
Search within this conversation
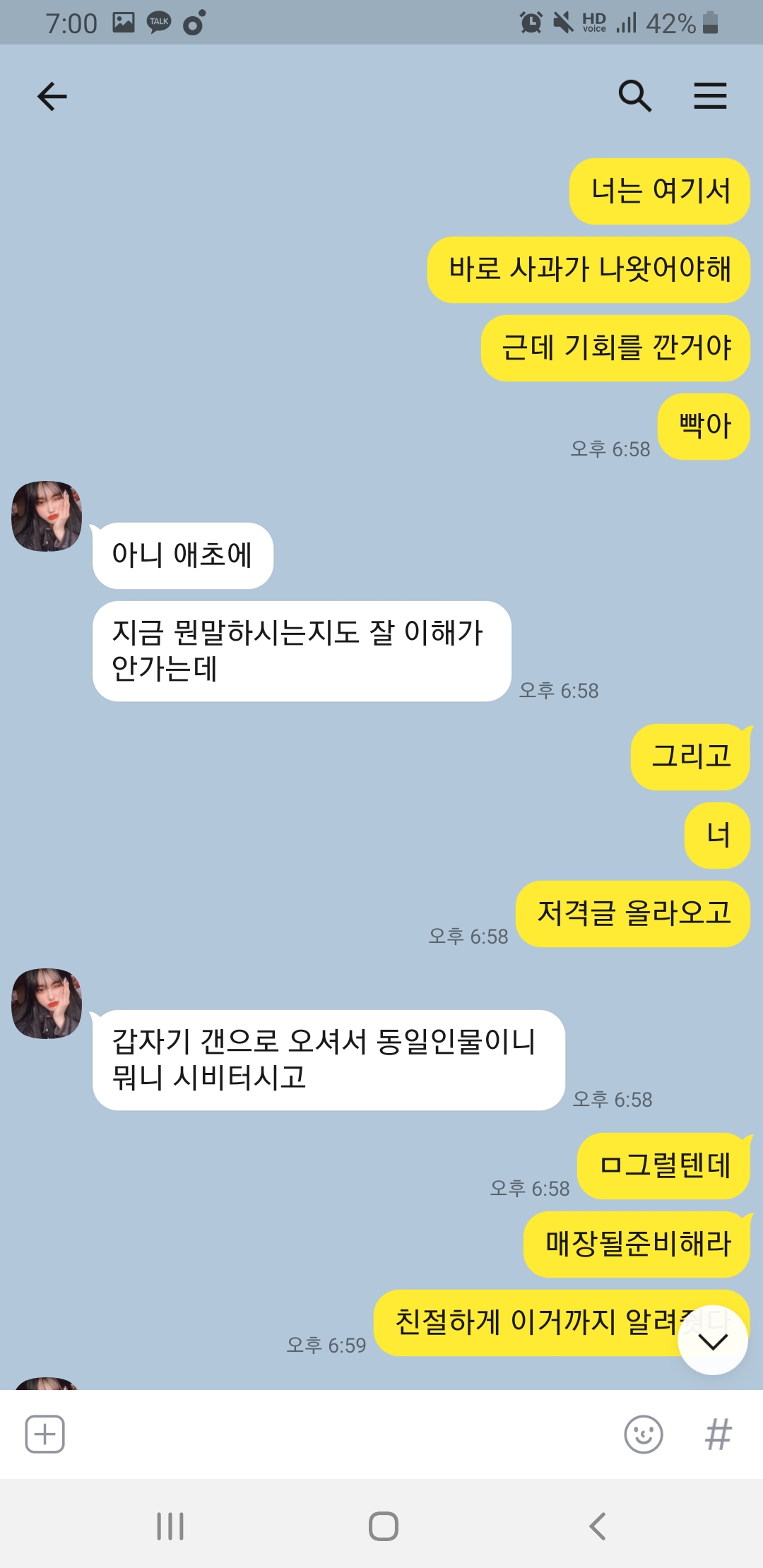click(x=634, y=96)
